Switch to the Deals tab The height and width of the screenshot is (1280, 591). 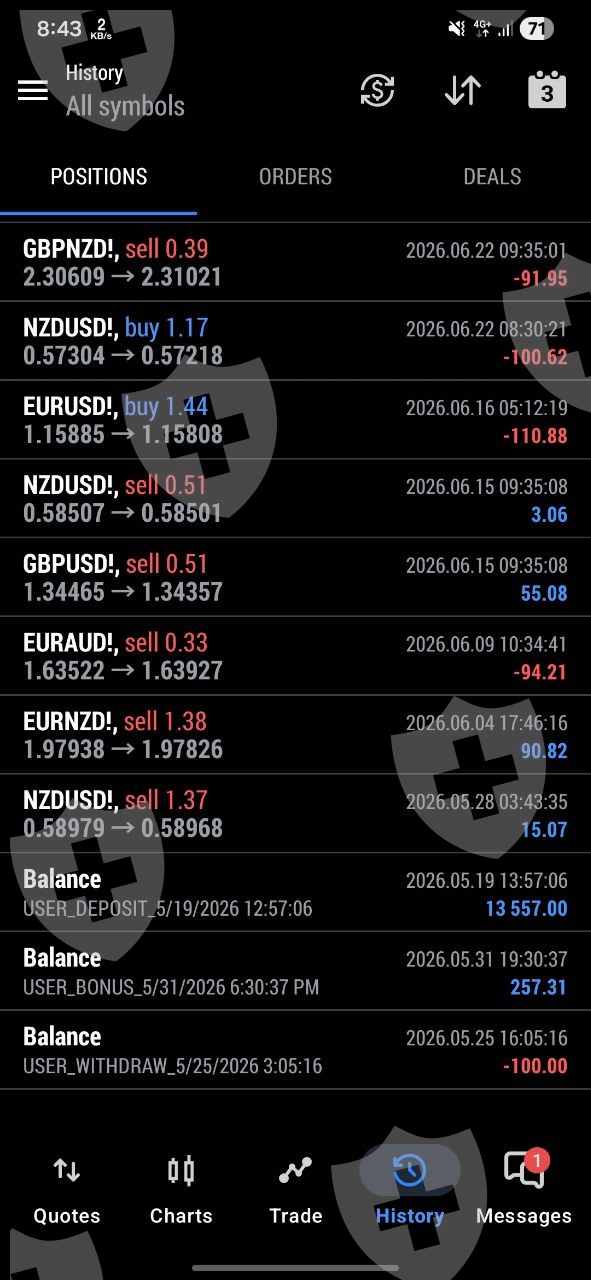(x=492, y=176)
